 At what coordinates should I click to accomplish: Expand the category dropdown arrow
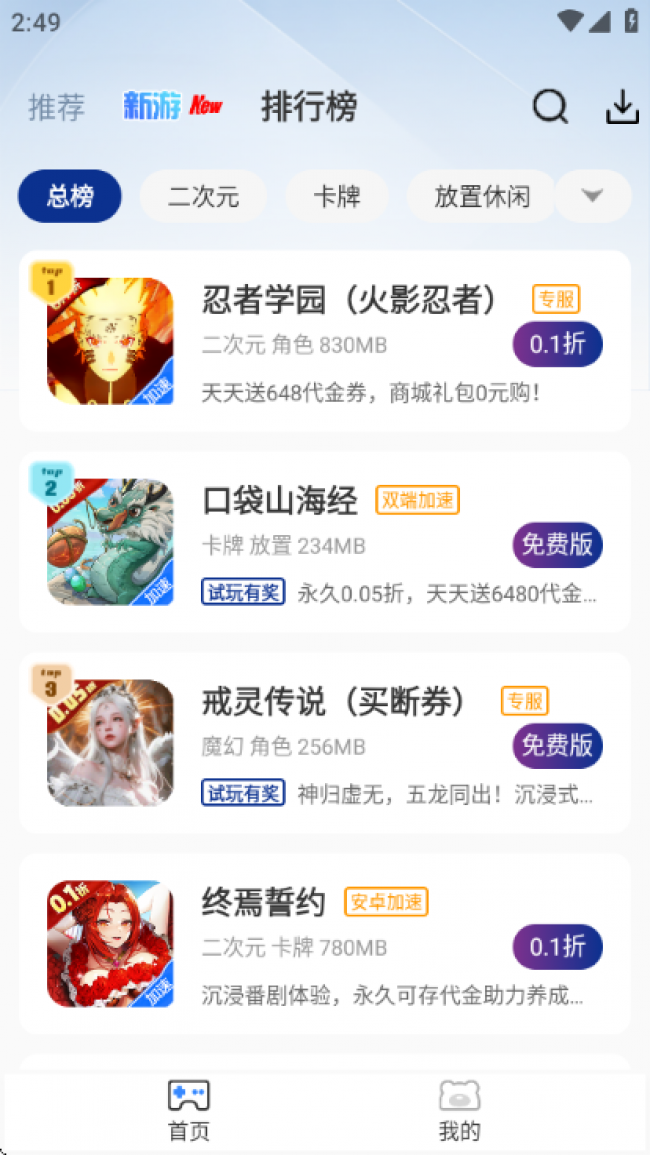(593, 196)
